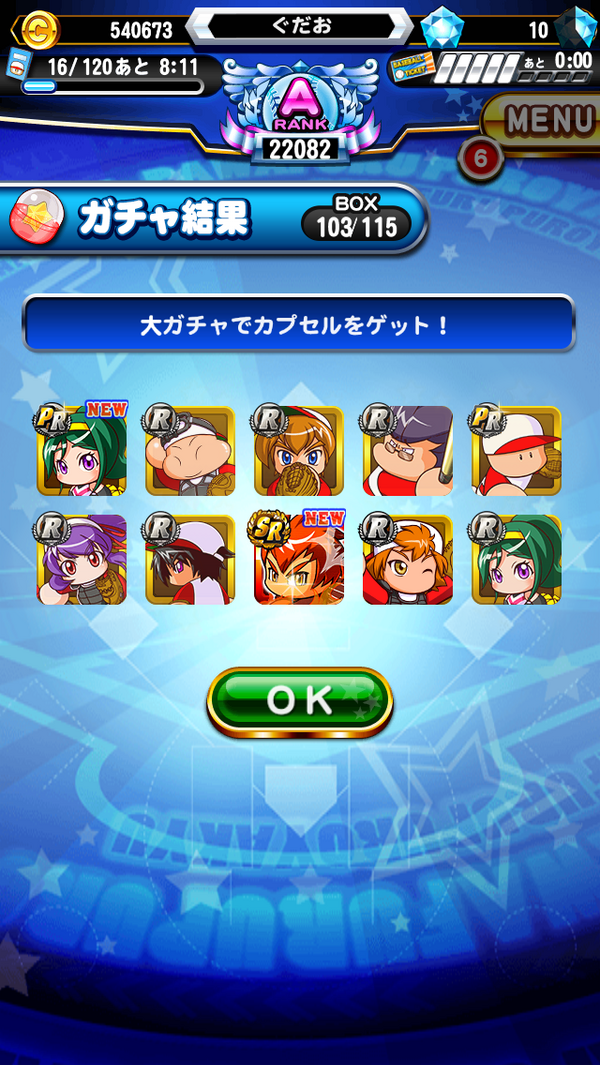Open the R orange-haired winking player card
Screen dimensions: 600x1065
pyautogui.click(x=407, y=560)
